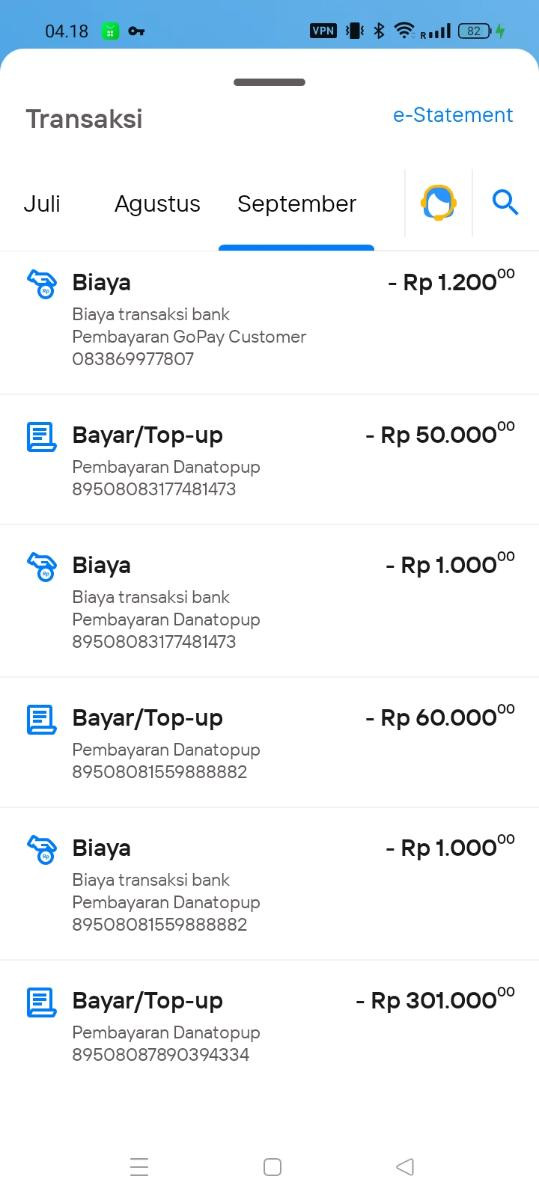Viewport: 539px width, 1200px height.
Task: Switch to the Agustus tab
Action: pos(157,204)
